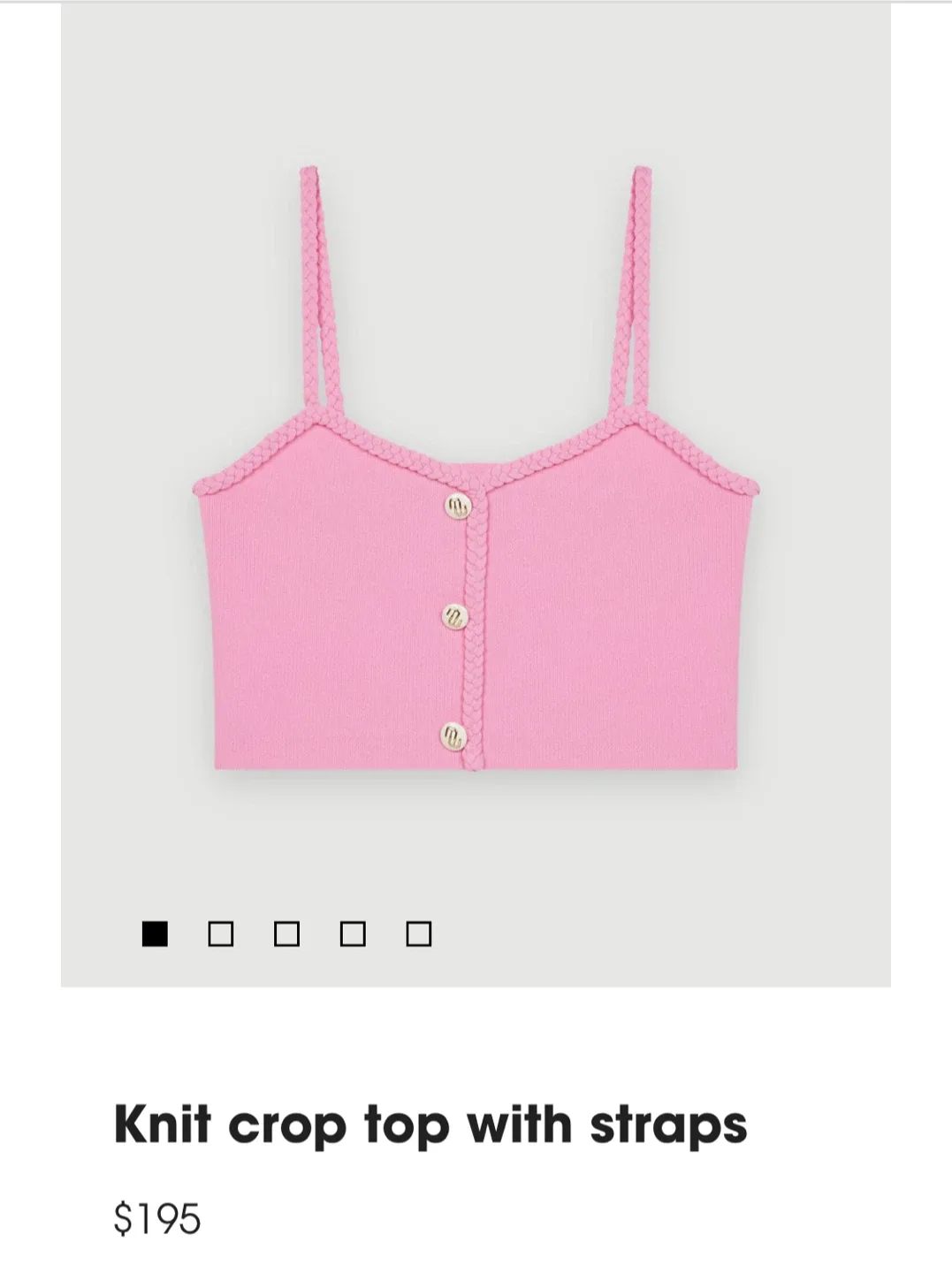This screenshot has height=1273, width=952.
Task: Jump to the last product image indicator
Action: coord(417,932)
